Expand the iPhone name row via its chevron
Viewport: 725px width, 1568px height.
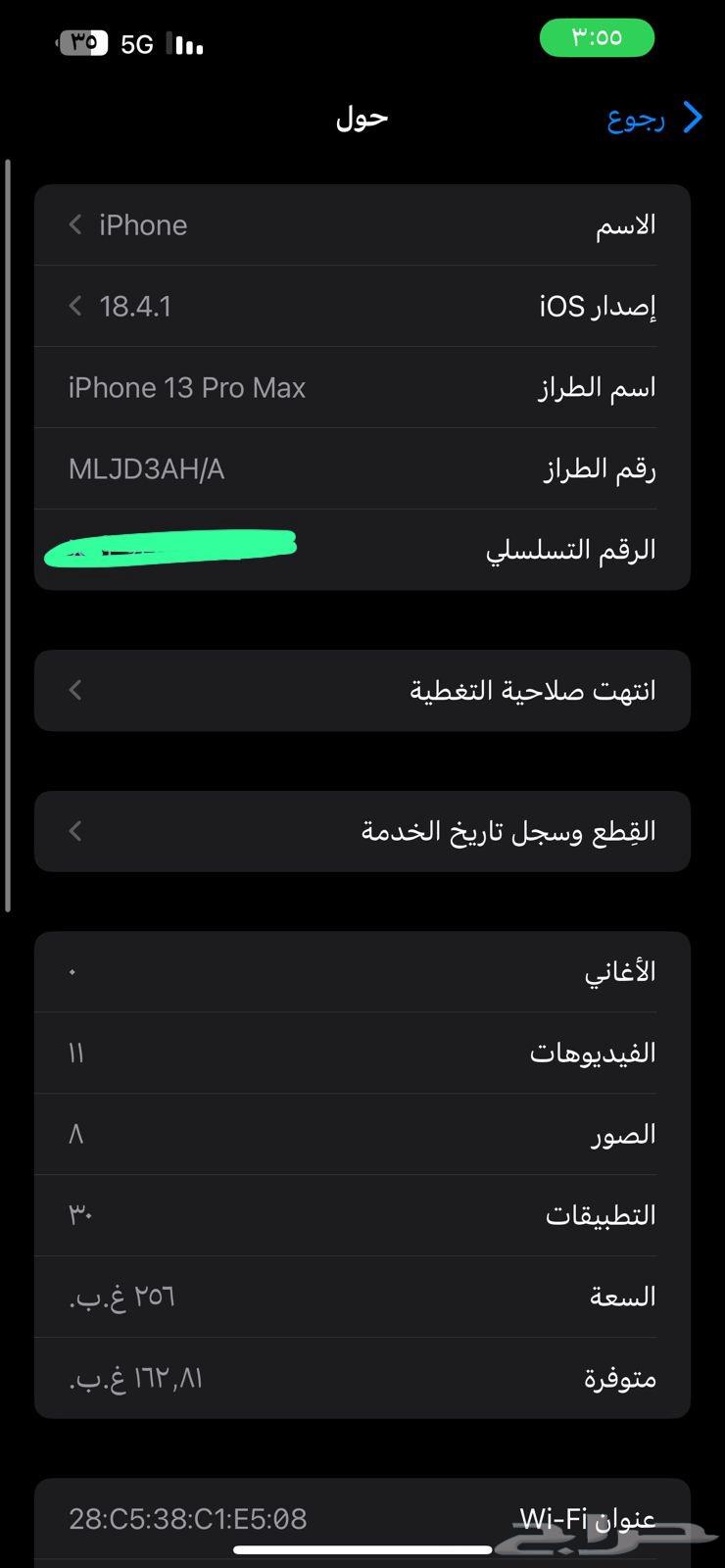pos(75,224)
